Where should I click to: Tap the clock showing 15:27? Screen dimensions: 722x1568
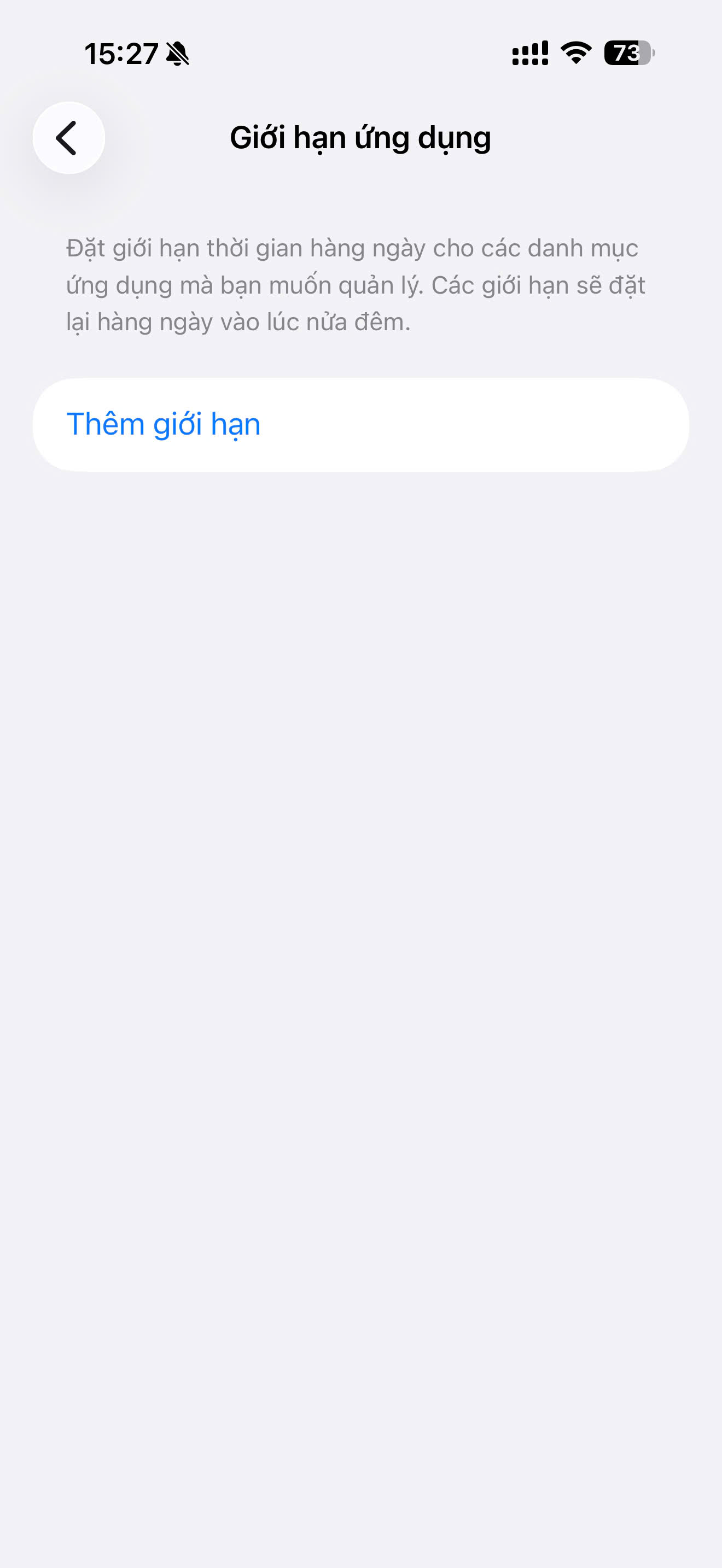(x=122, y=54)
